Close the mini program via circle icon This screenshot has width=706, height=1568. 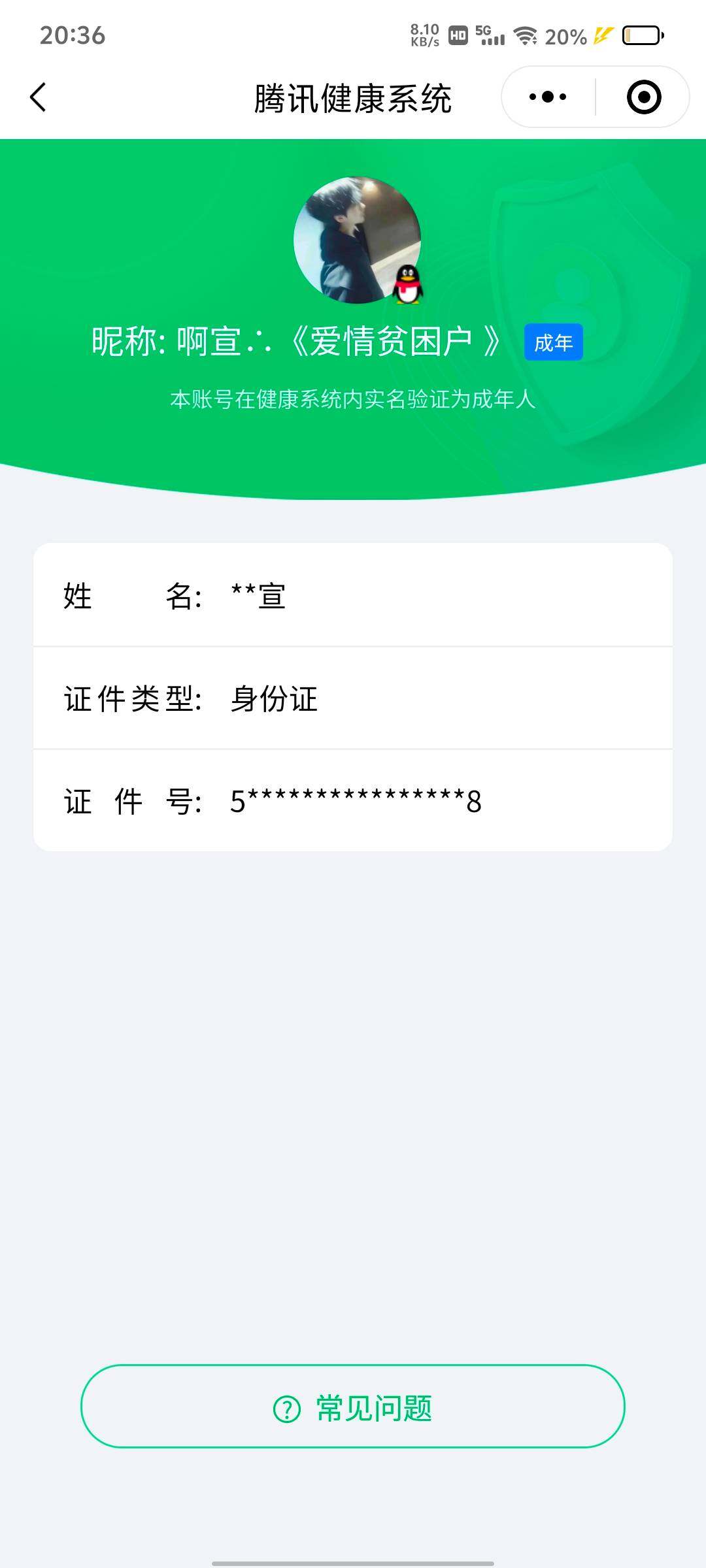(x=644, y=97)
